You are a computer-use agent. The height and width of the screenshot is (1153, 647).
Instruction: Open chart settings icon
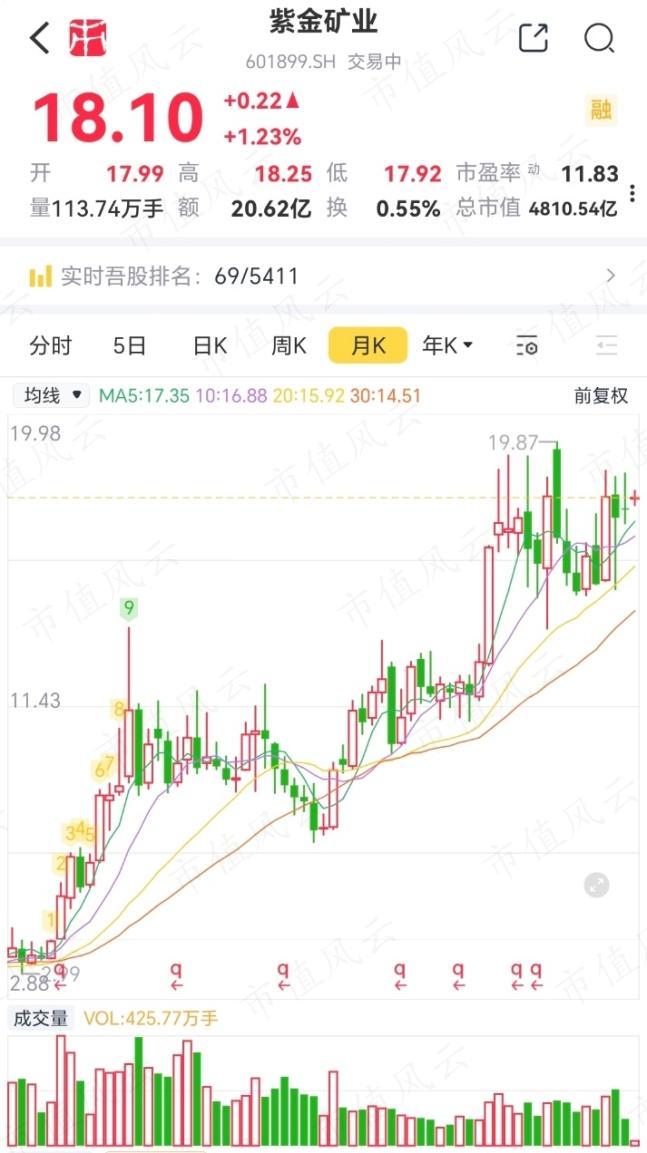click(527, 347)
